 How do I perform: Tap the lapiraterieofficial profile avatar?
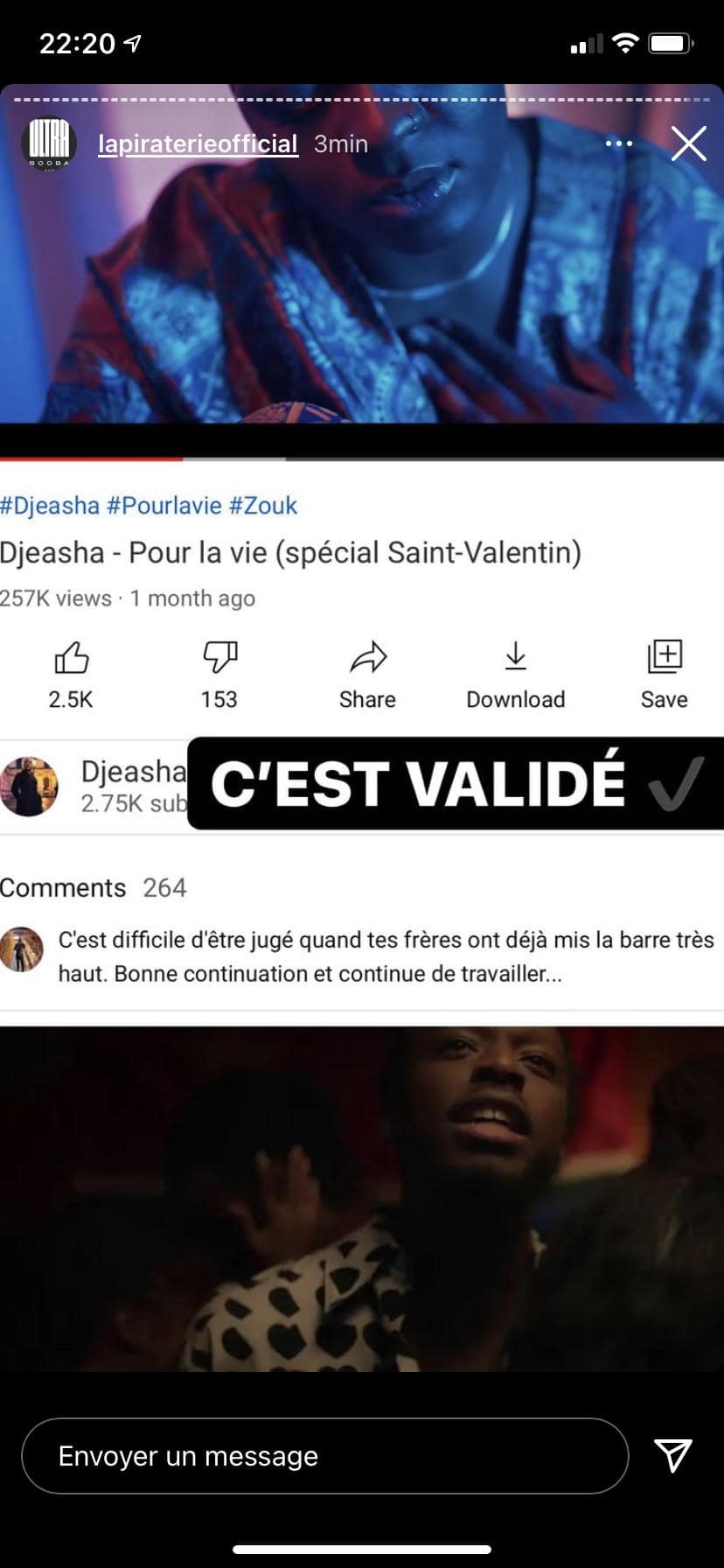pyautogui.click(x=49, y=143)
